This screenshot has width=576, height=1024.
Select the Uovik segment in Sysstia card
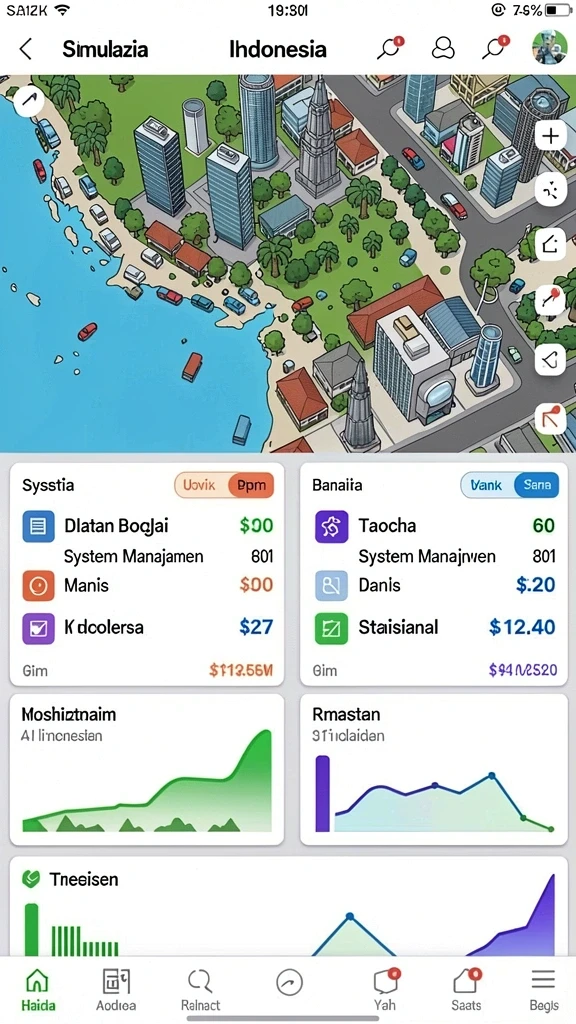click(x=201, y=485)
